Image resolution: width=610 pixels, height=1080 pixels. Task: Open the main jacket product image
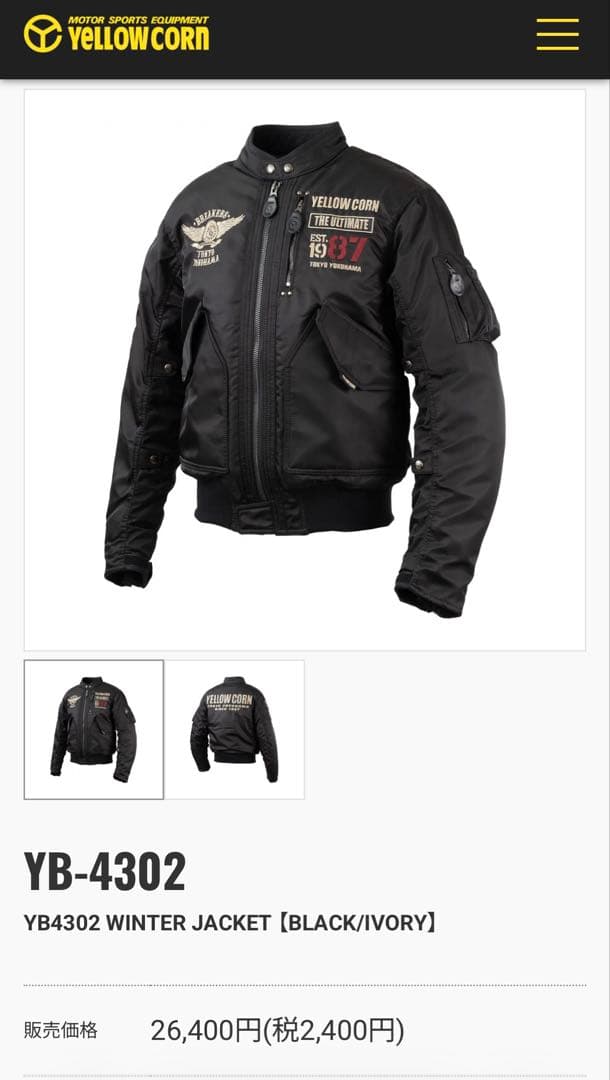pos(305,370)
